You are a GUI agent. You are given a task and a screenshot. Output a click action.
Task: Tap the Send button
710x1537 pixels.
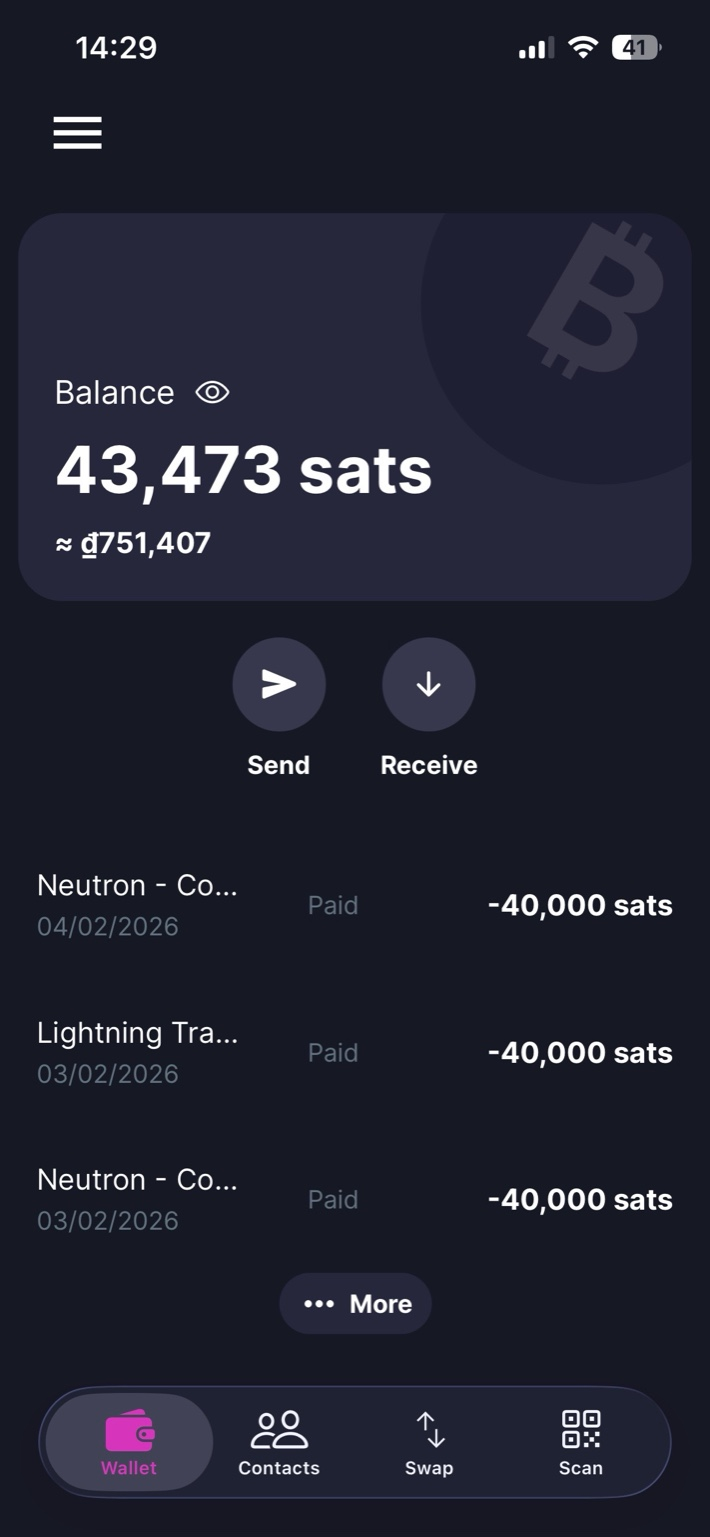coord(279,685)
